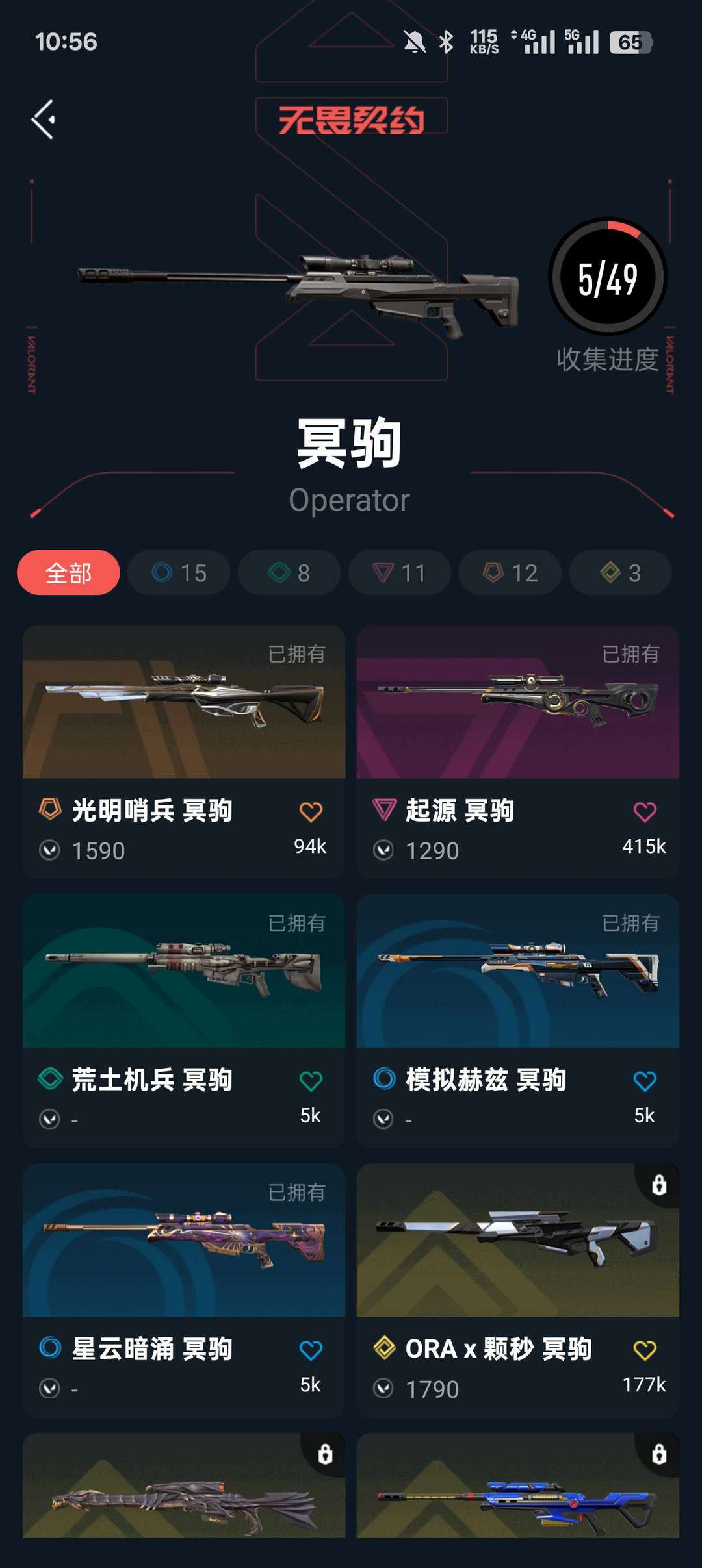Like the 荒土机兵 冥驹 skin
This screenshot has height=1568, width=702.
(x=311, y=1081)
